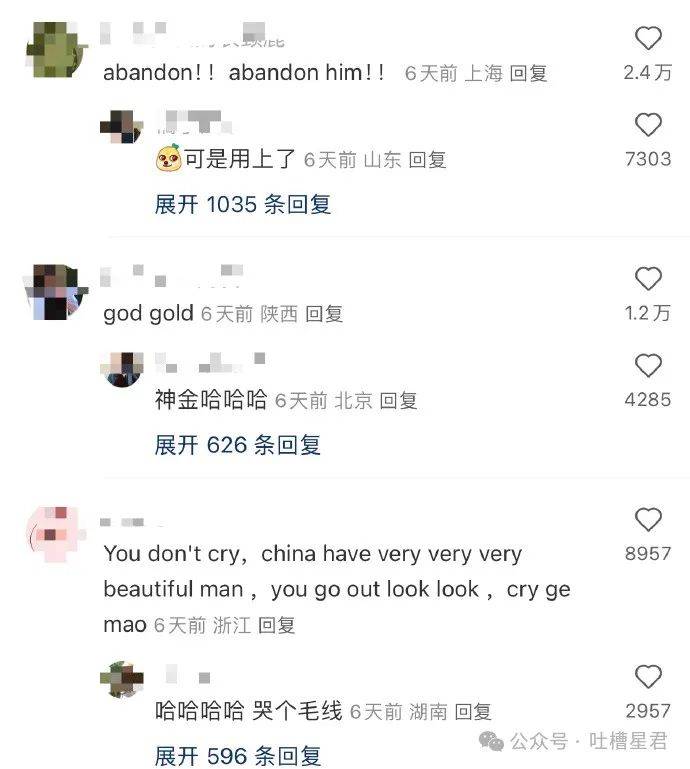690x769 pixels.
Task: Reply to the "god gold" comment
Action: point(324,314)
